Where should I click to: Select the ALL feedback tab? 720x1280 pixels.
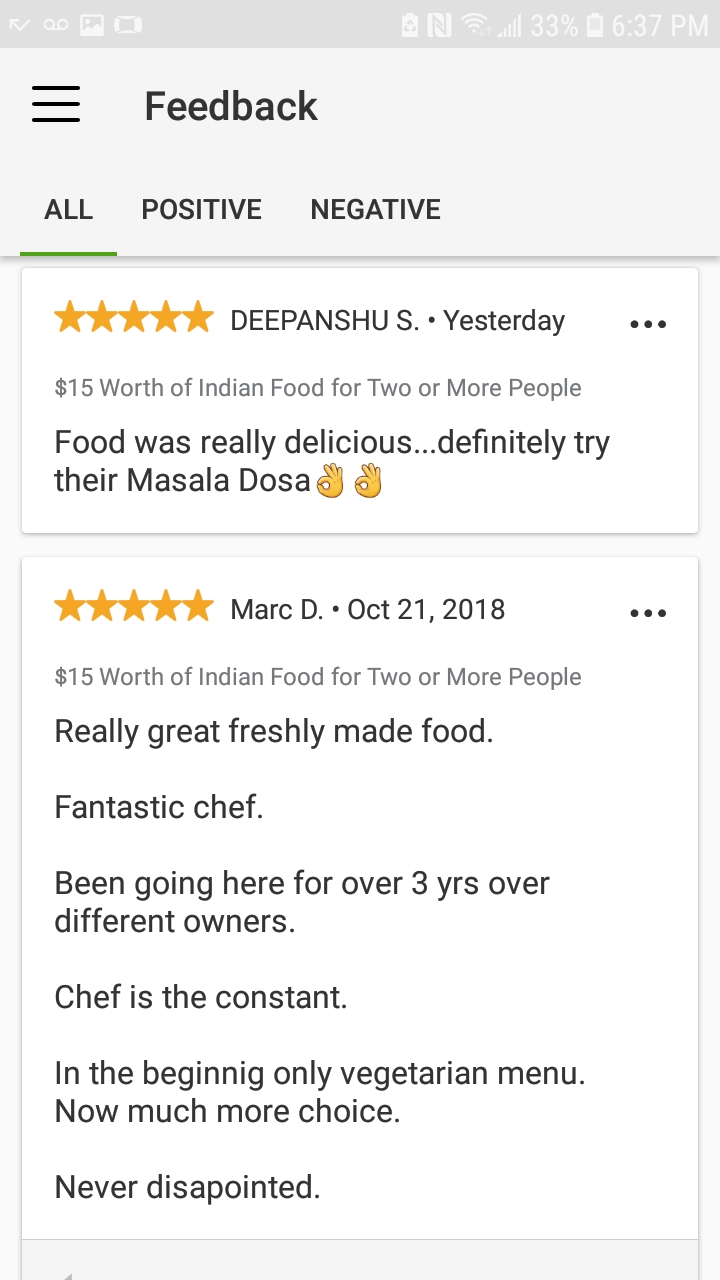point(69,210)
